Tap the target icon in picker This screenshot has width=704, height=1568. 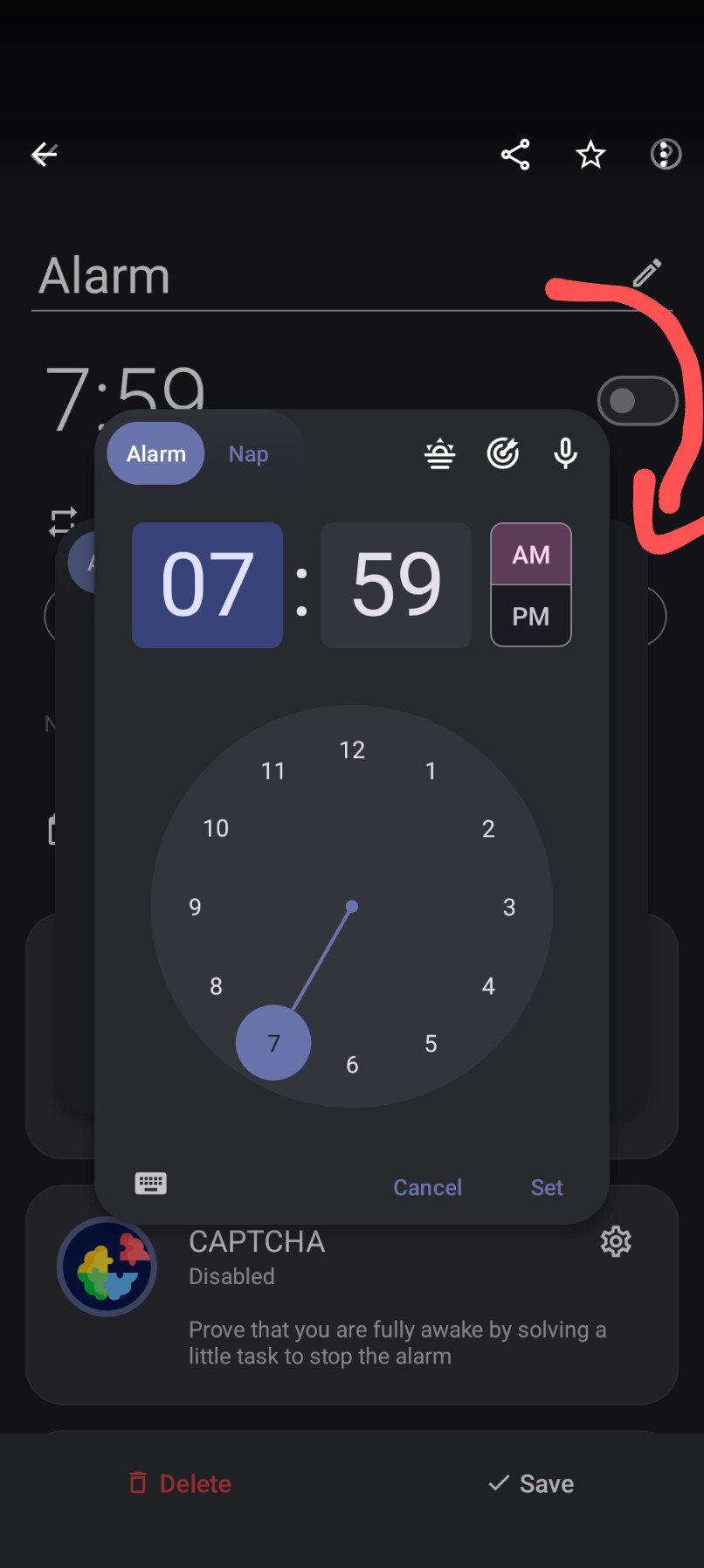click(x=503, y=453)
